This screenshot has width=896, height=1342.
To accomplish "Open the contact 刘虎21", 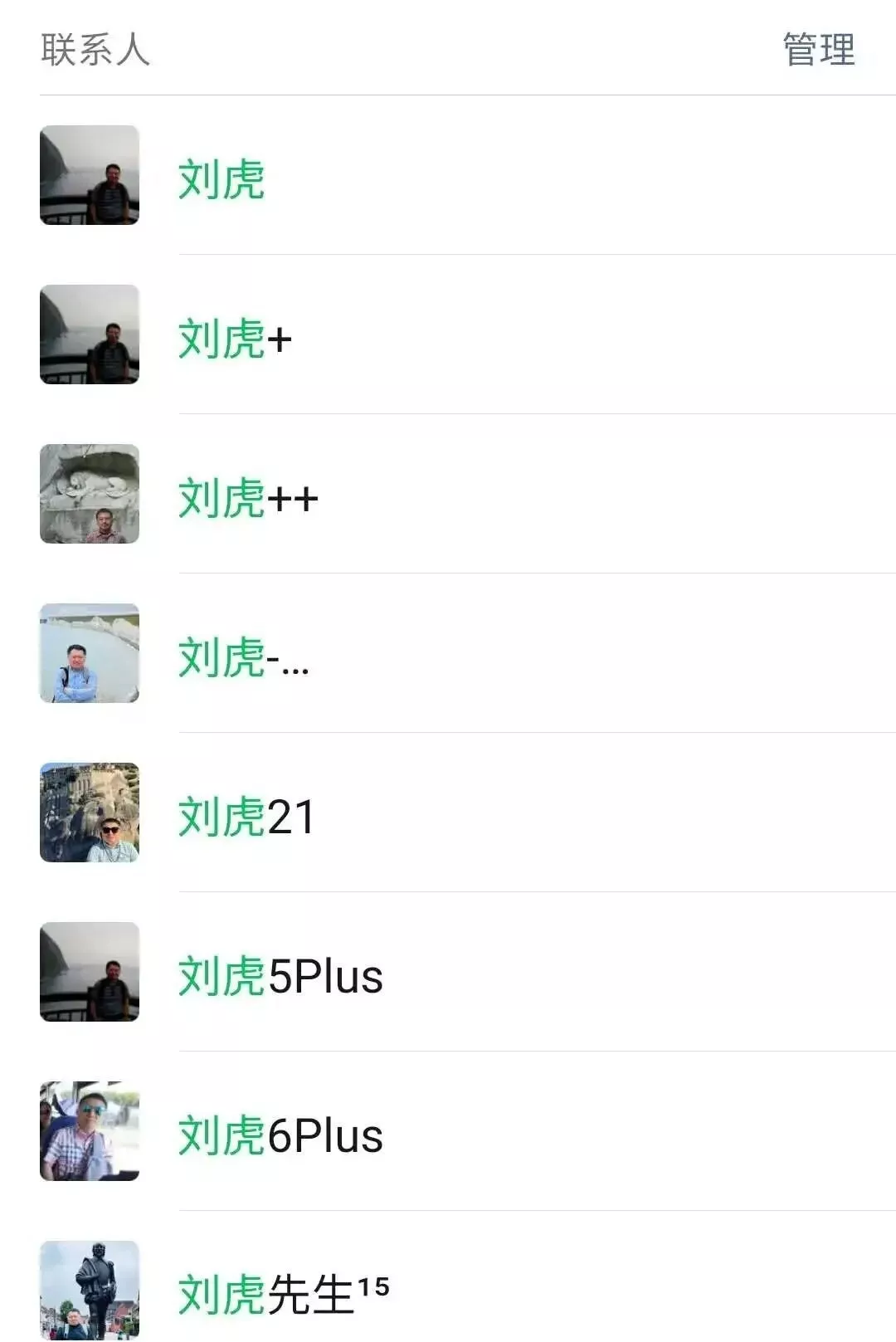I will pos(246,817).
